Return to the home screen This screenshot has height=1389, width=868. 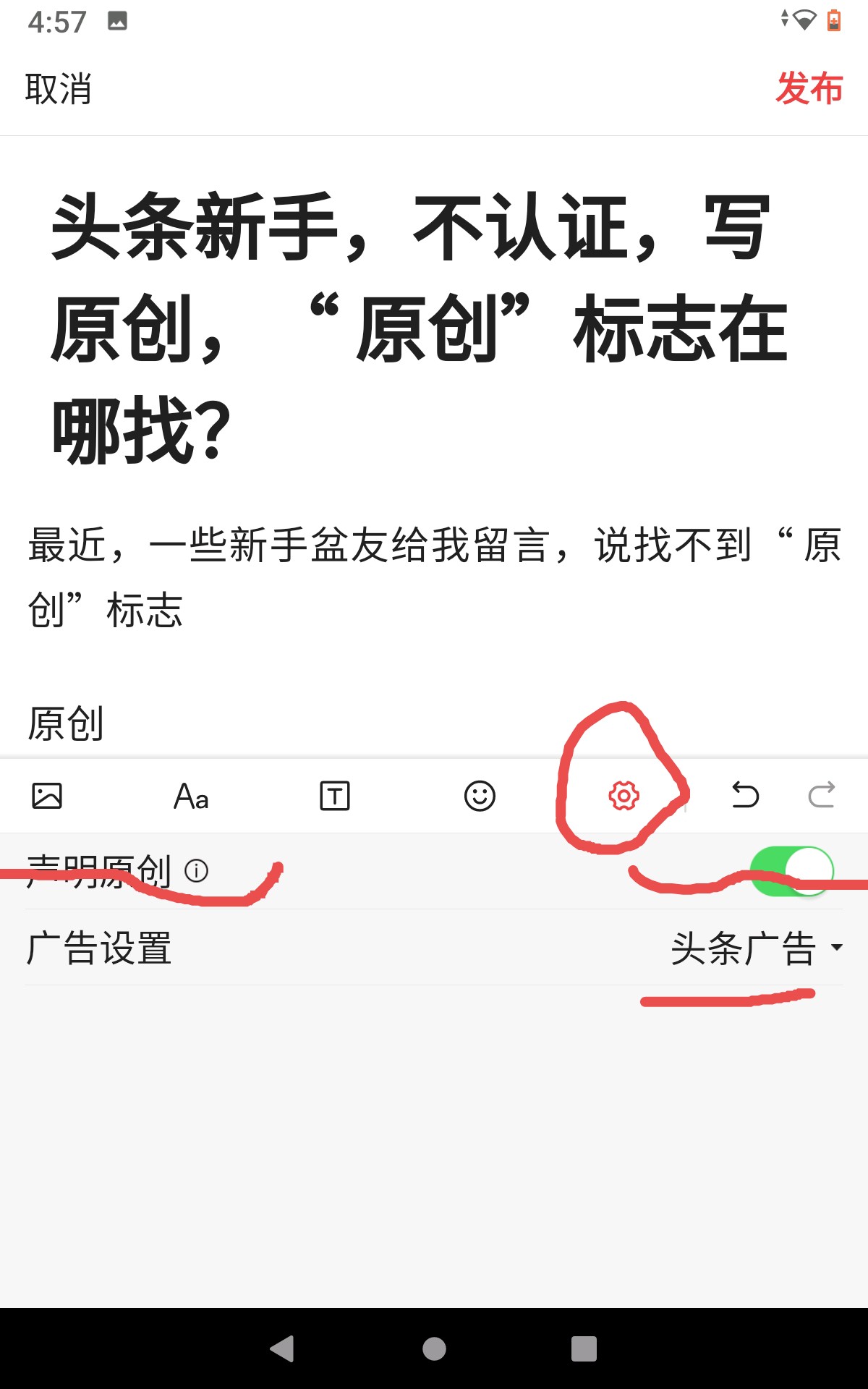click(434, 1348)
